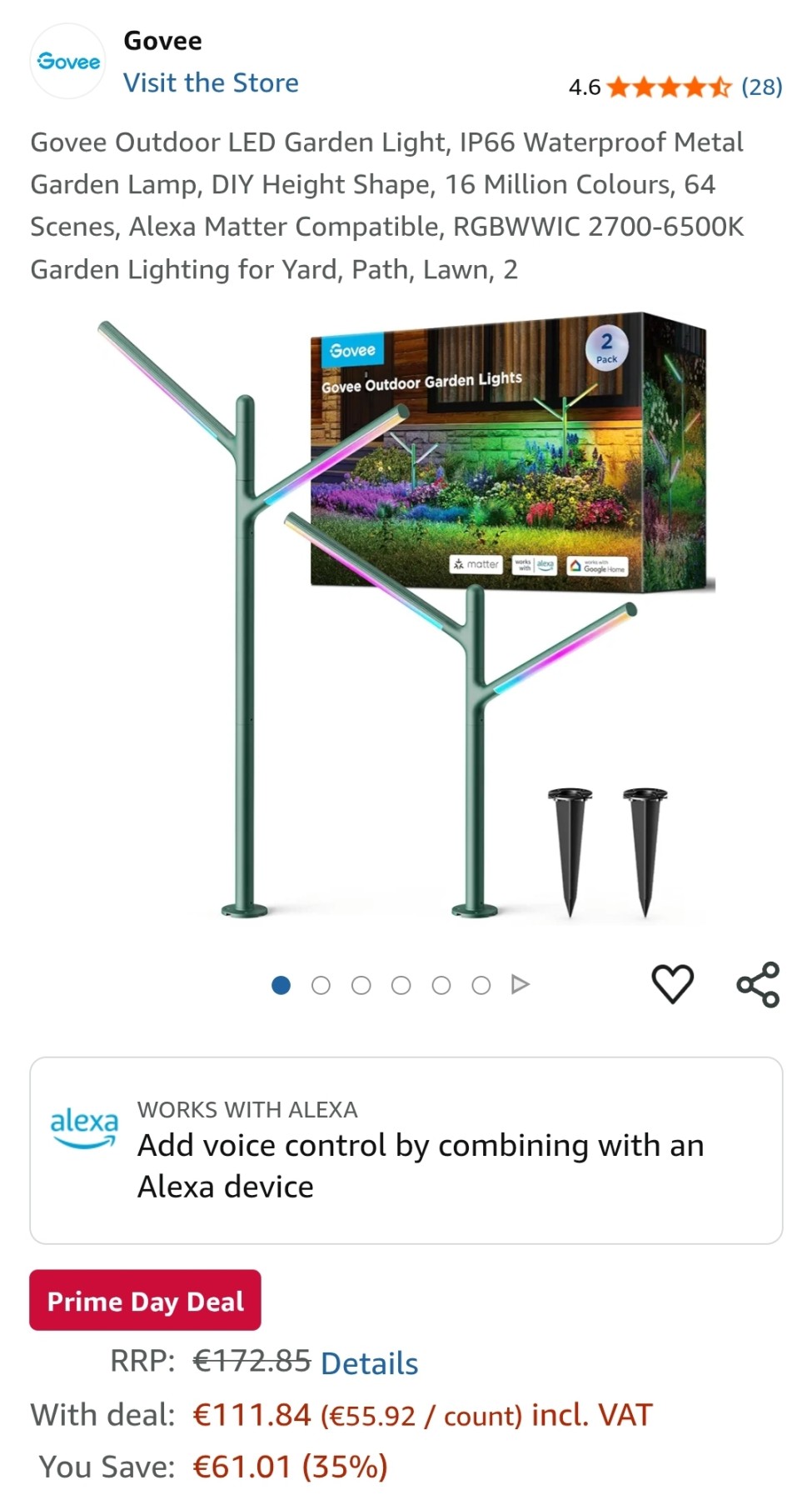Play the product video indicator
The image size is (812, 1500).
click(x=521, y=985)
